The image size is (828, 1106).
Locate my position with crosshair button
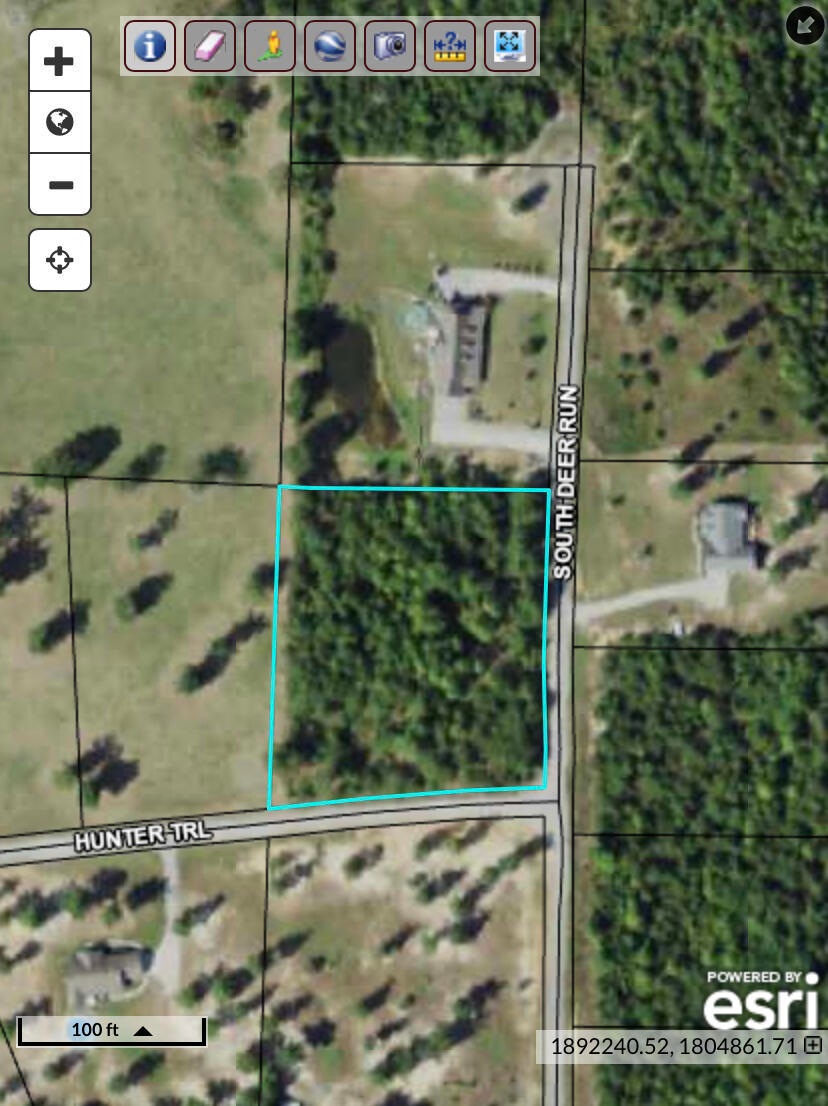tap(60, 260)
